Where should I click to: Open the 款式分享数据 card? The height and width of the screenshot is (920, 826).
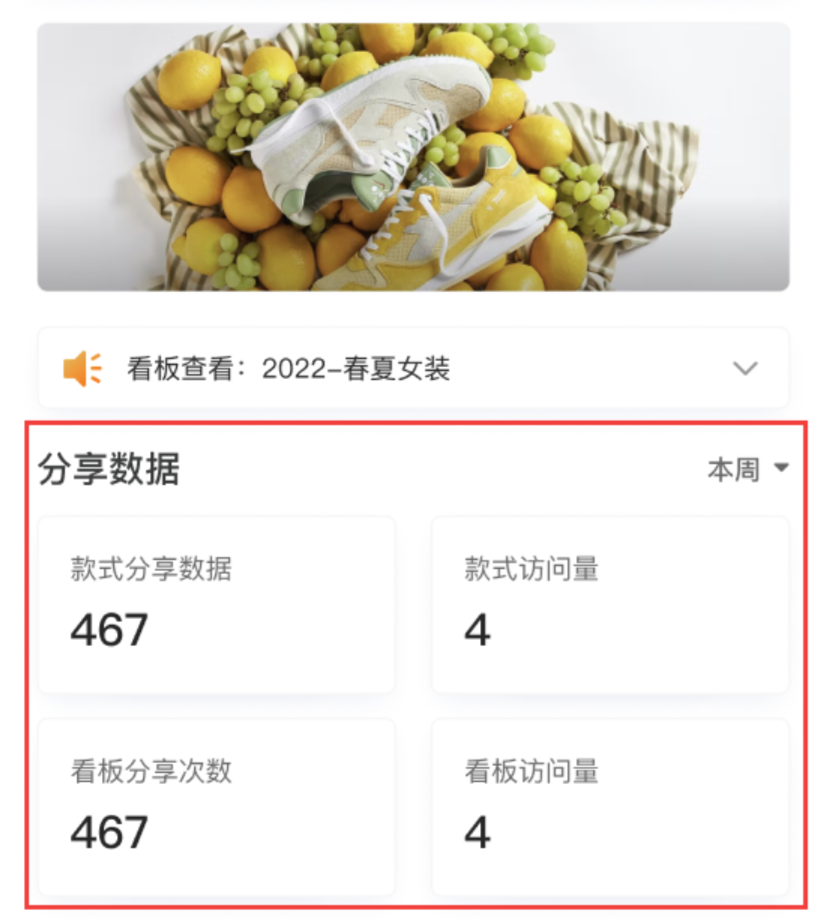click(x=216, y=604)
